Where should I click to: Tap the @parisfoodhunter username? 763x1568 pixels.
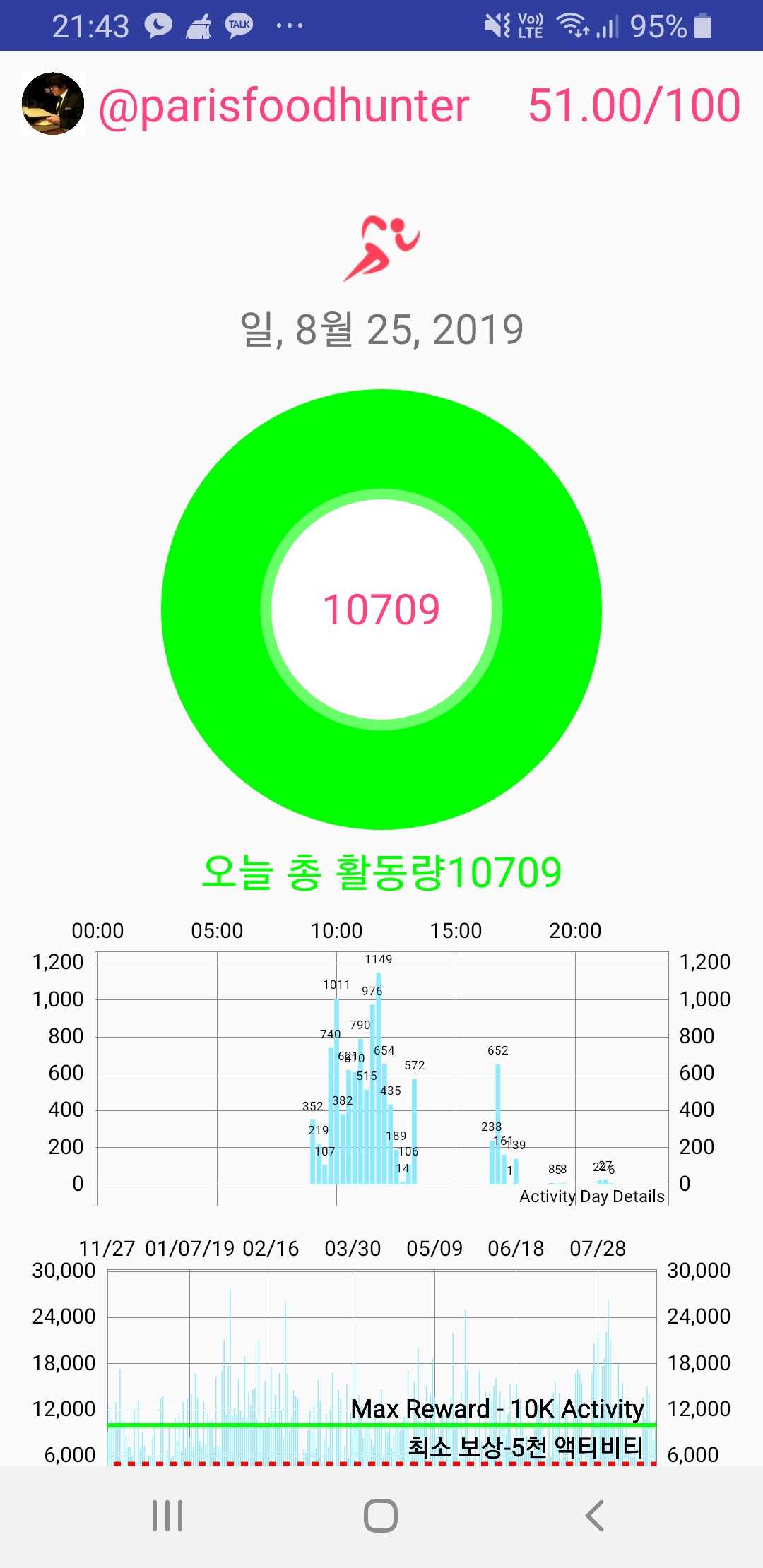284,106
